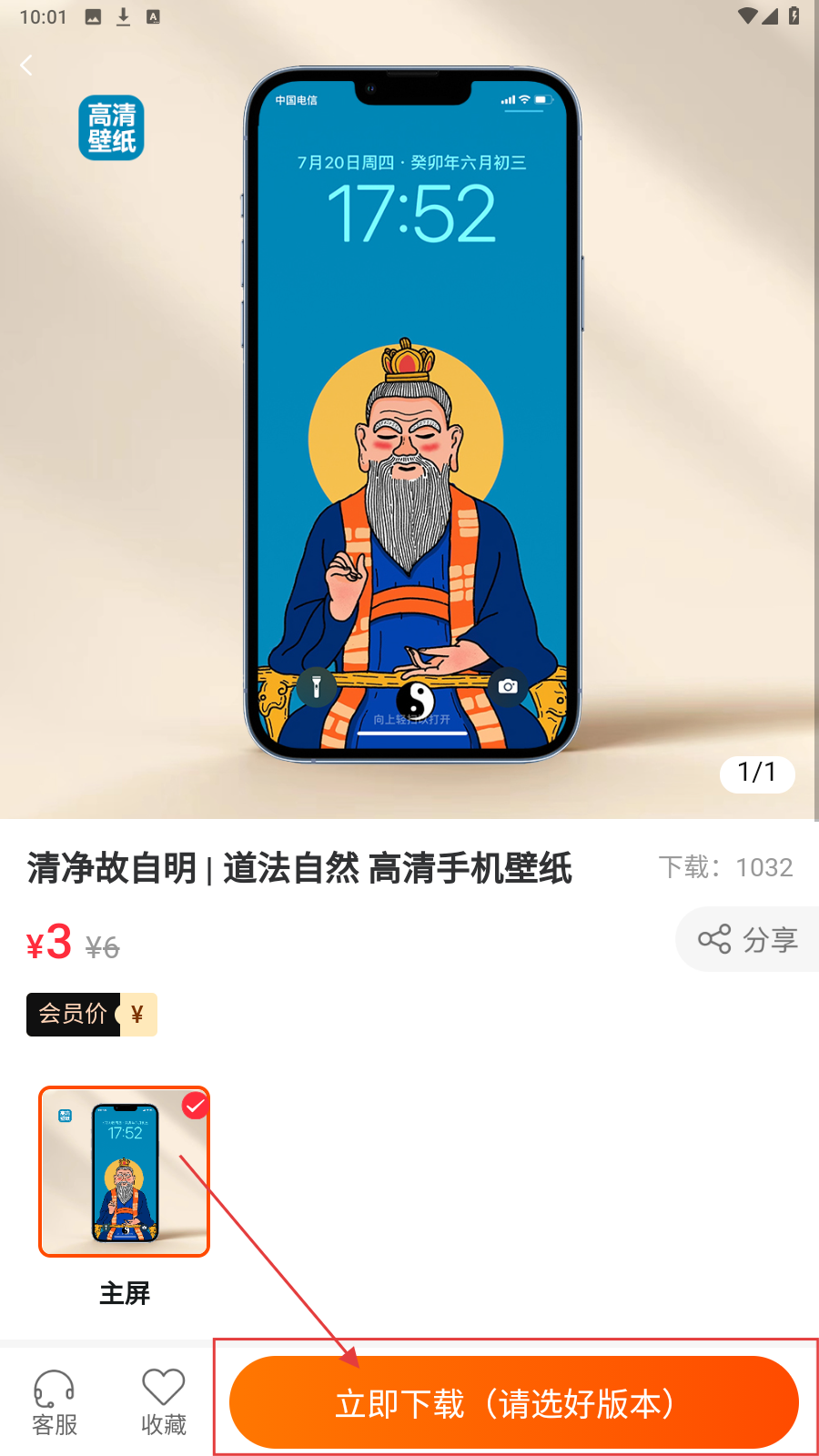Contact 客服 customer service
This screenshot has width=819, height=1456.
pyautogui.click(x=55, y=1402)
